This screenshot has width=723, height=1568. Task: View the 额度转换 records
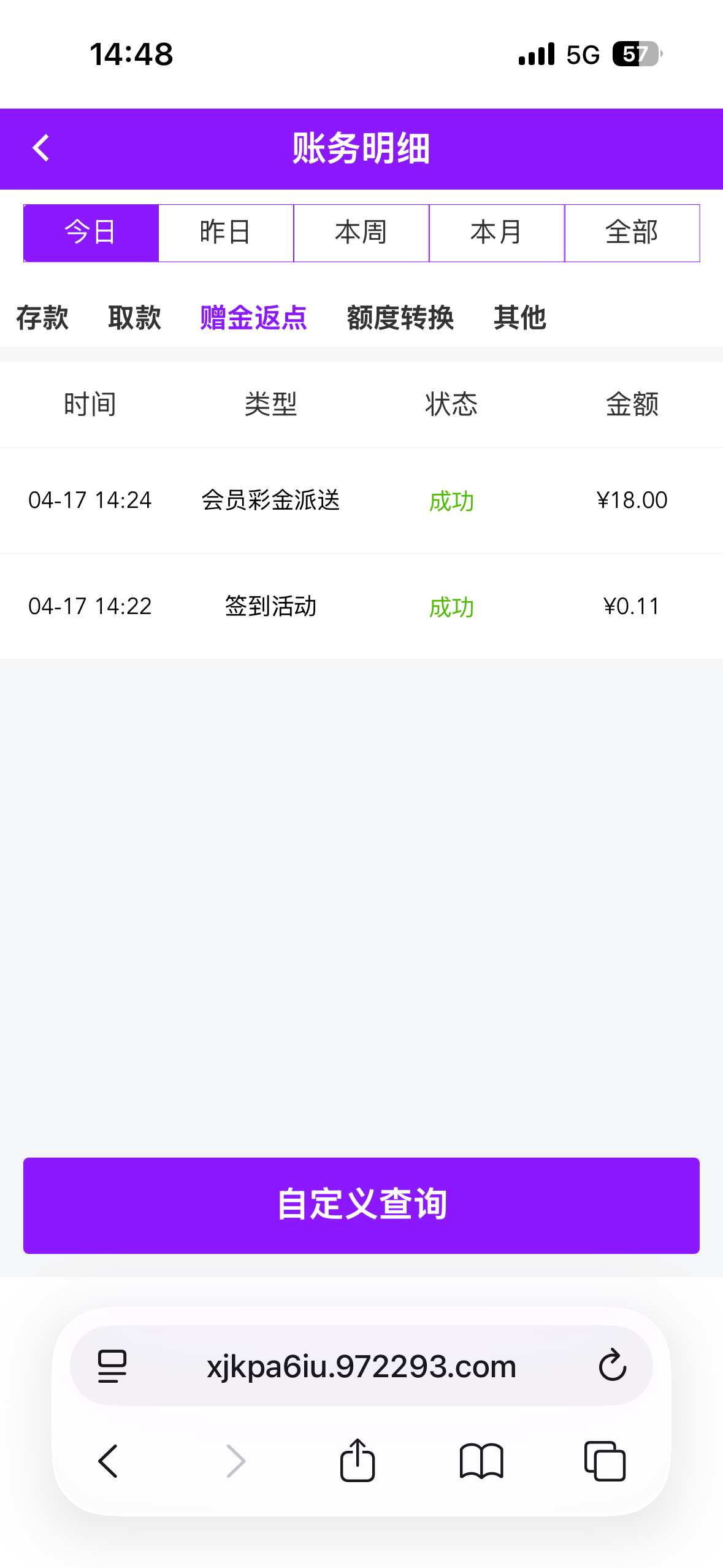pos(400,318)
